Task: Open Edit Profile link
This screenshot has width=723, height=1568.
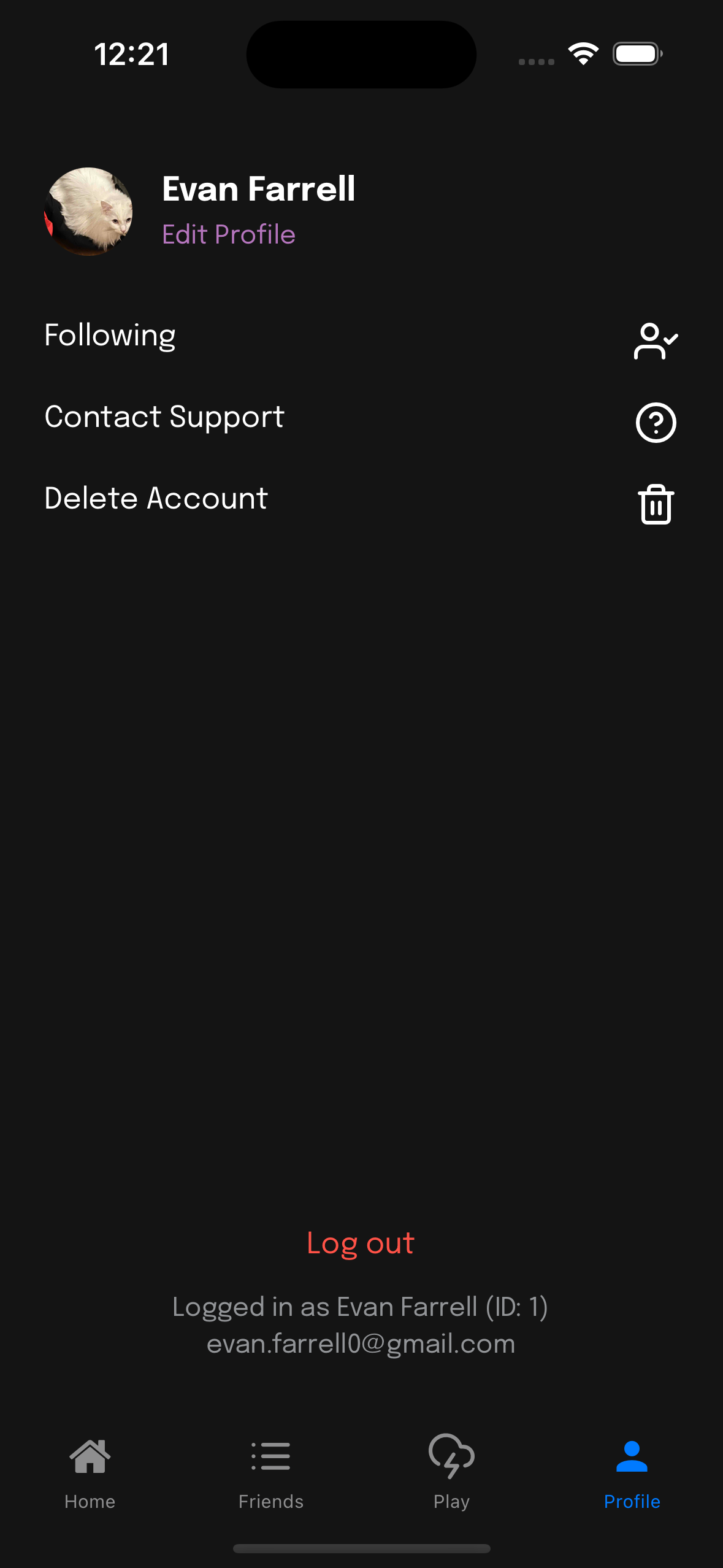Action: click(x=228, y=234)
